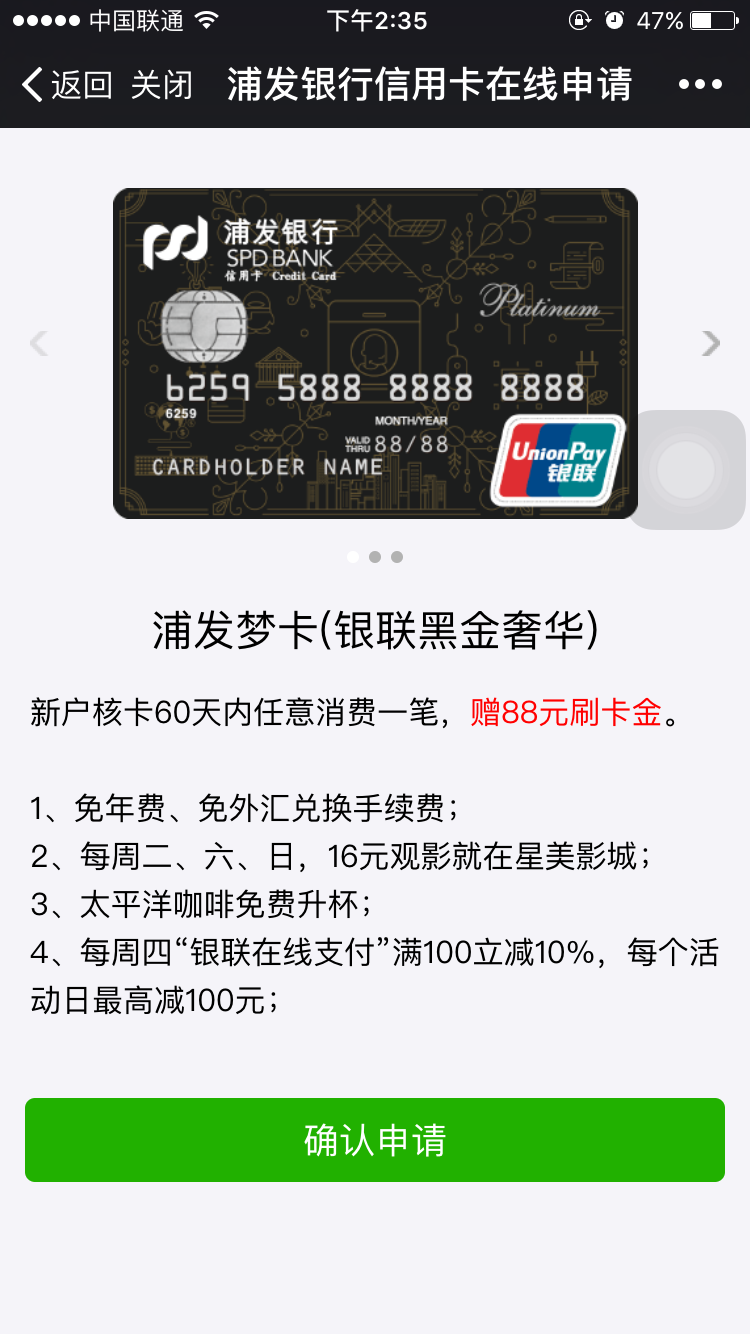Open the three-dot overflow menu
This screenshot has height=1334, width=750.
click(700, 85)
